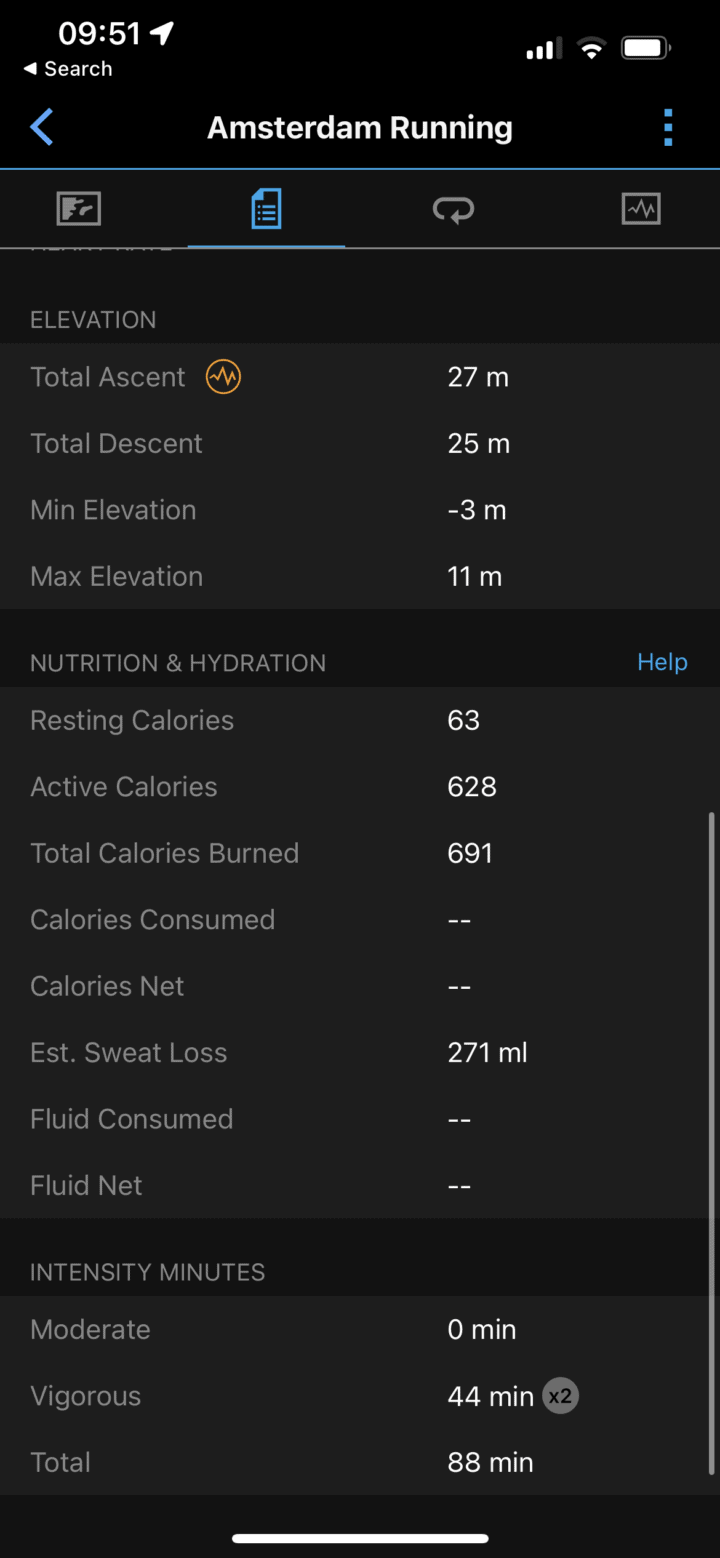720x1558 pixels.
Task: Go back from Amsterdam Running
Action: (x=42, y=128)
